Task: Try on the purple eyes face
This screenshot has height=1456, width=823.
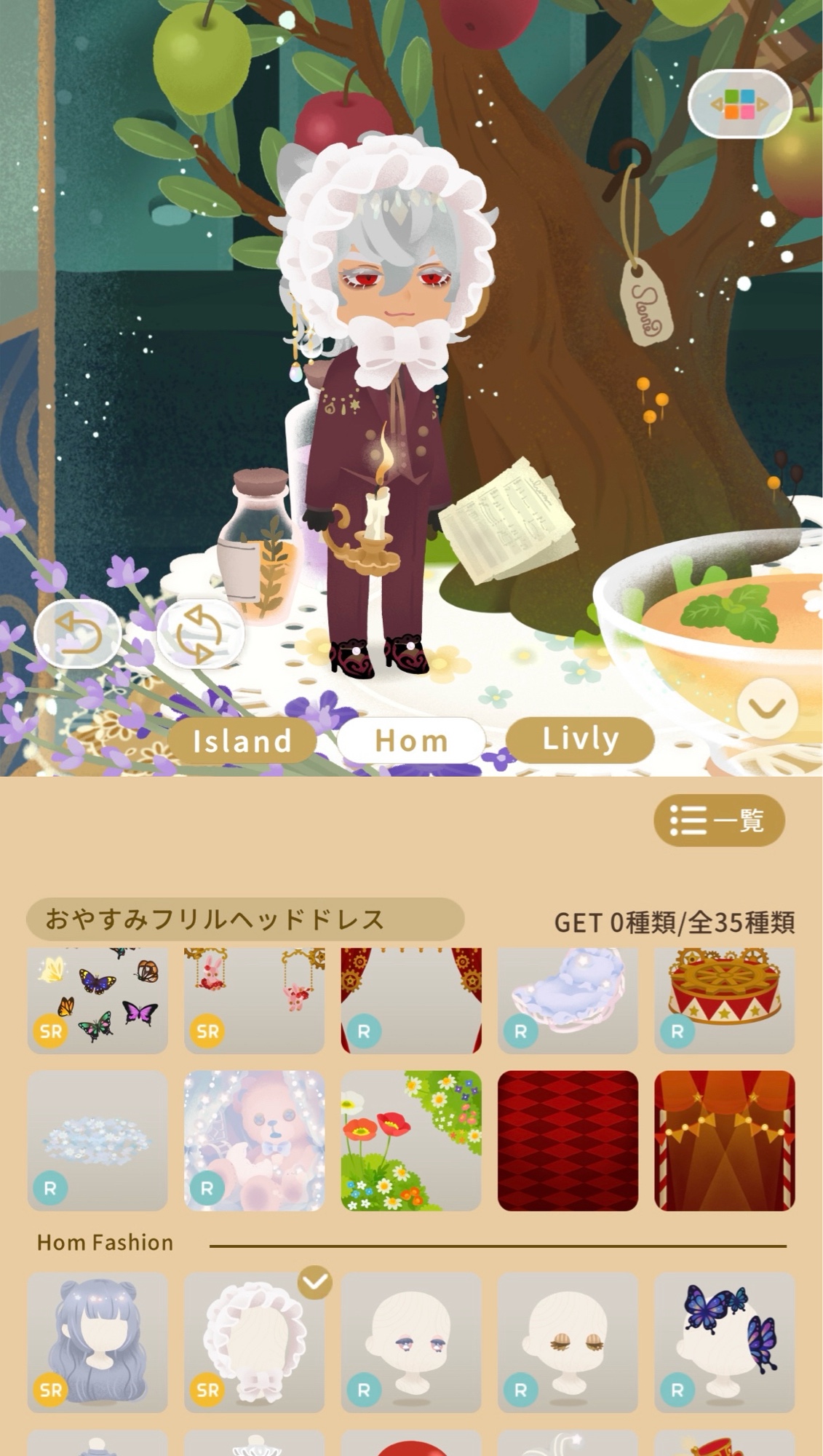Action: (x=411, y=1342)
